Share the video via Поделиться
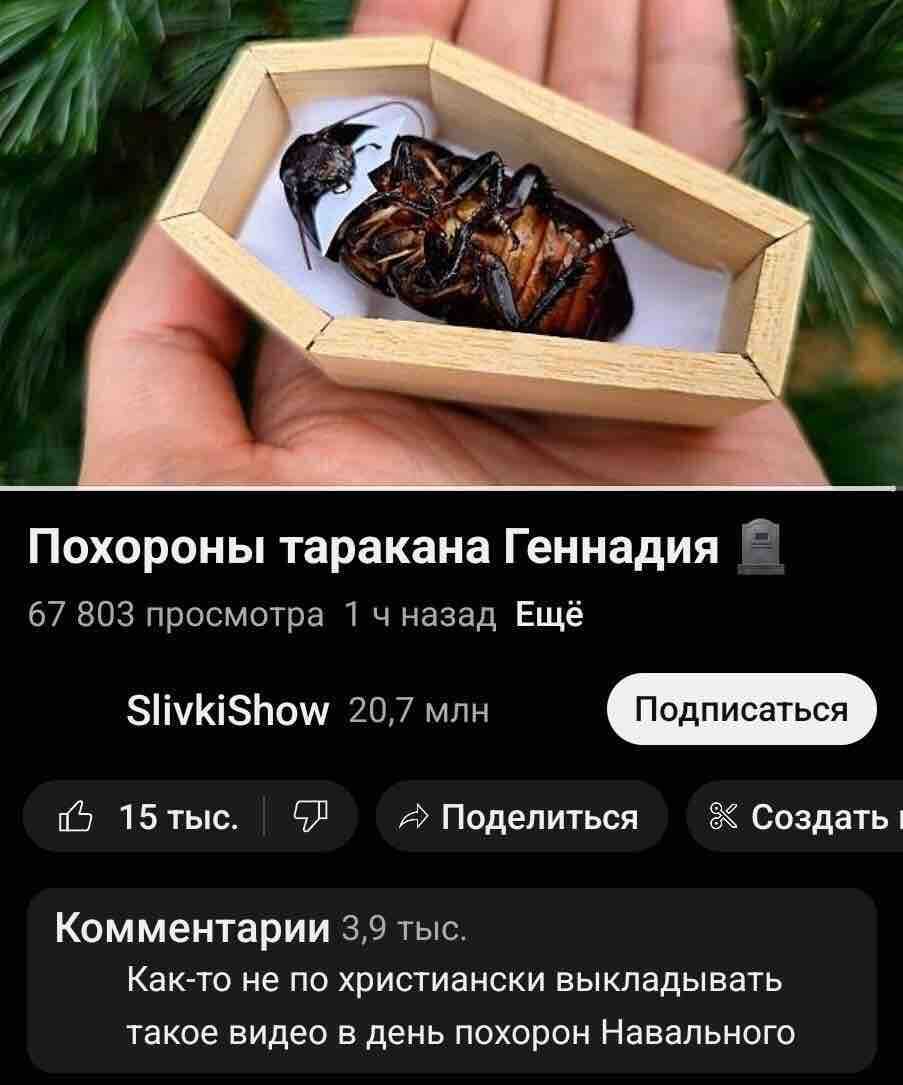This screenshot has width=903, height=1085. click(x=521, y=817)
